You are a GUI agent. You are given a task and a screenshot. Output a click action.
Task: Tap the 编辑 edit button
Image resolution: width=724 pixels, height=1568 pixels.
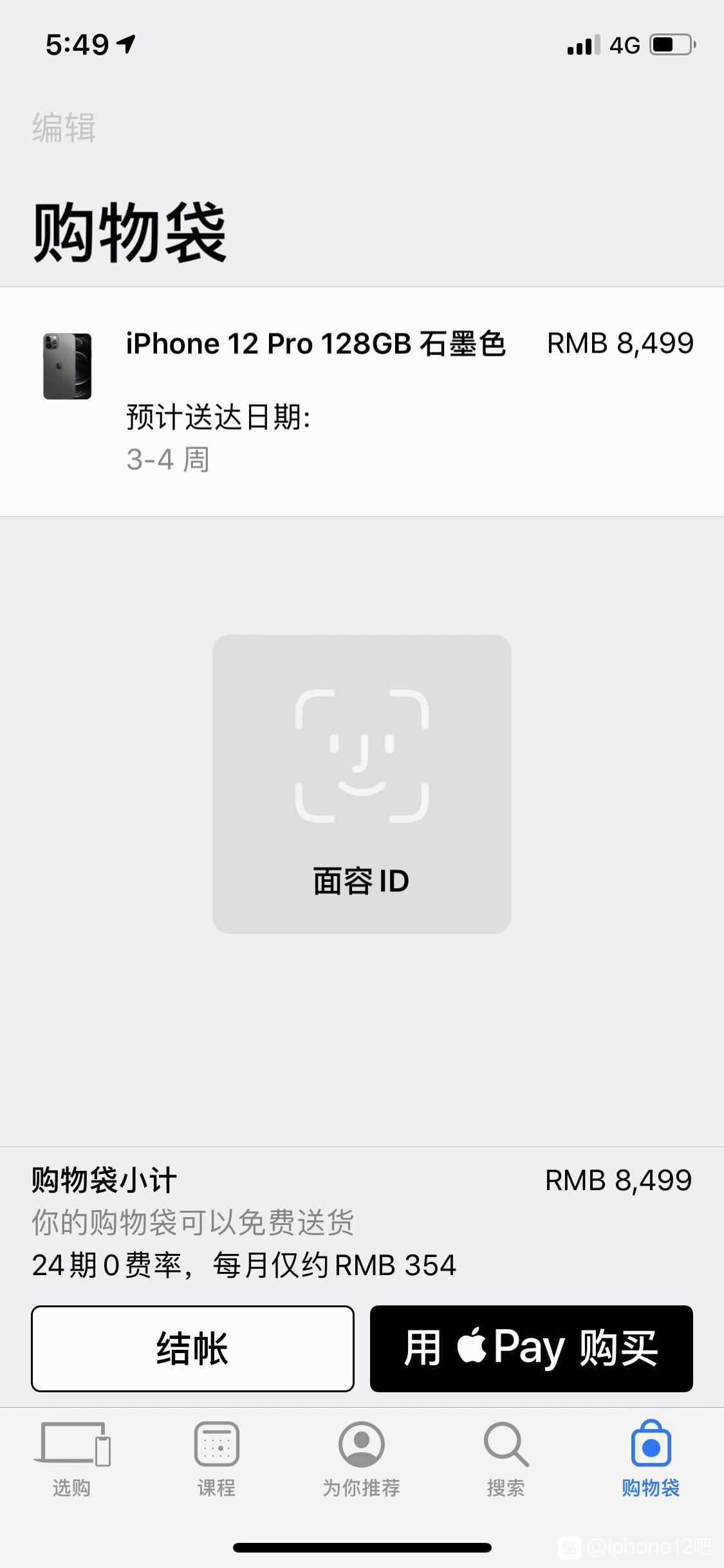(x=64, y=127)
